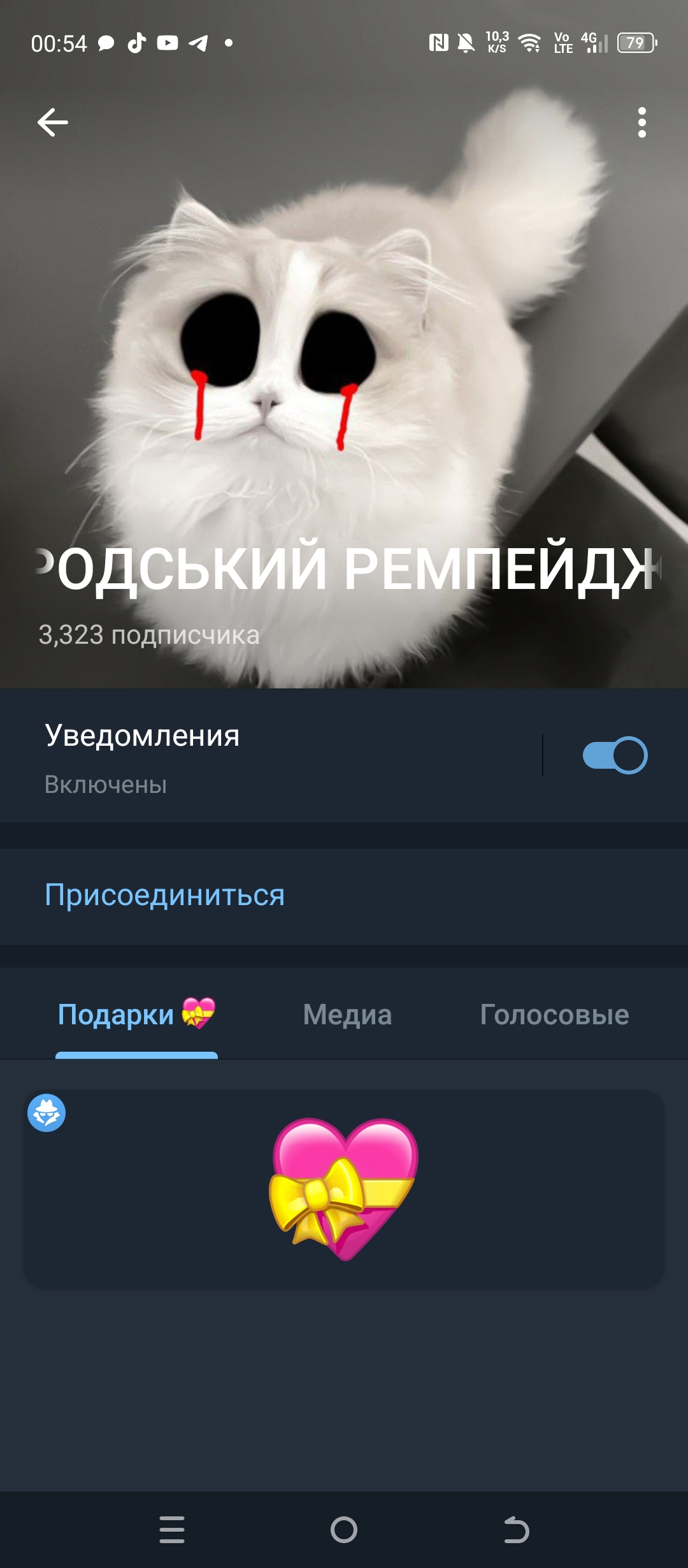
Task: Open the Уведомления settings row
Action: (x=271, y=755)
